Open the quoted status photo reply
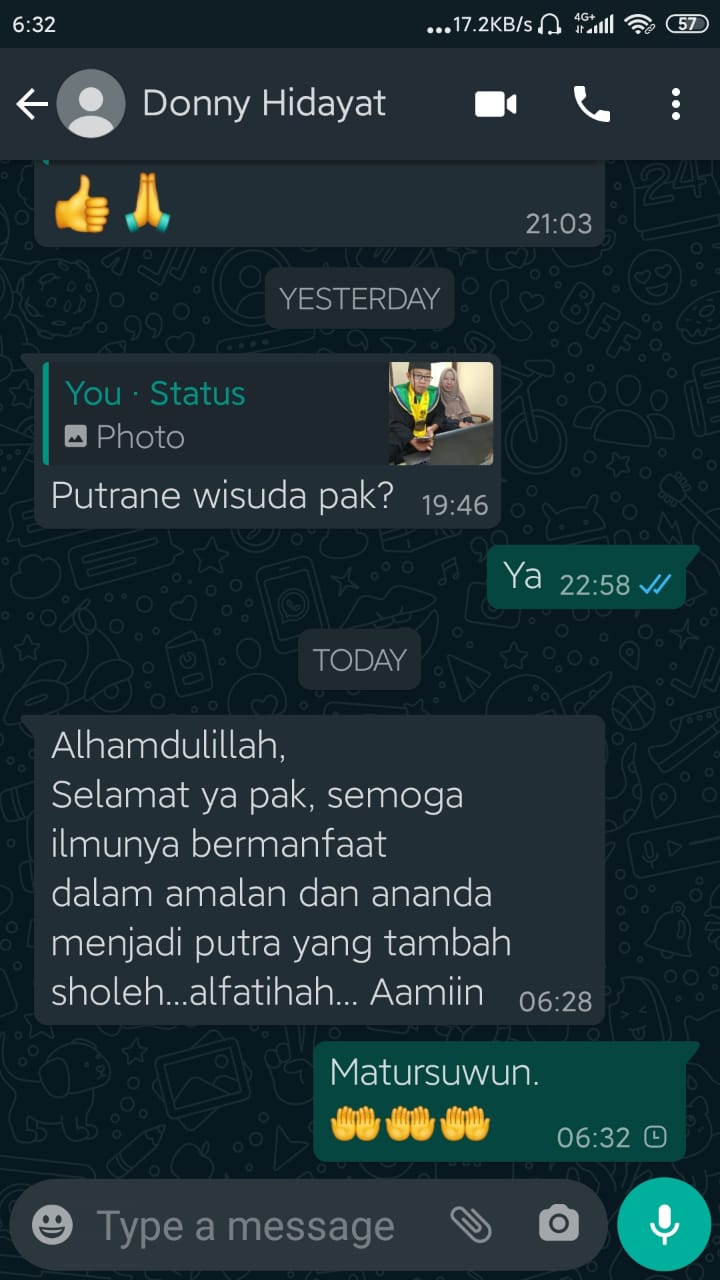Viewport: 720px width, 1280px height. (x=268, y=414)
